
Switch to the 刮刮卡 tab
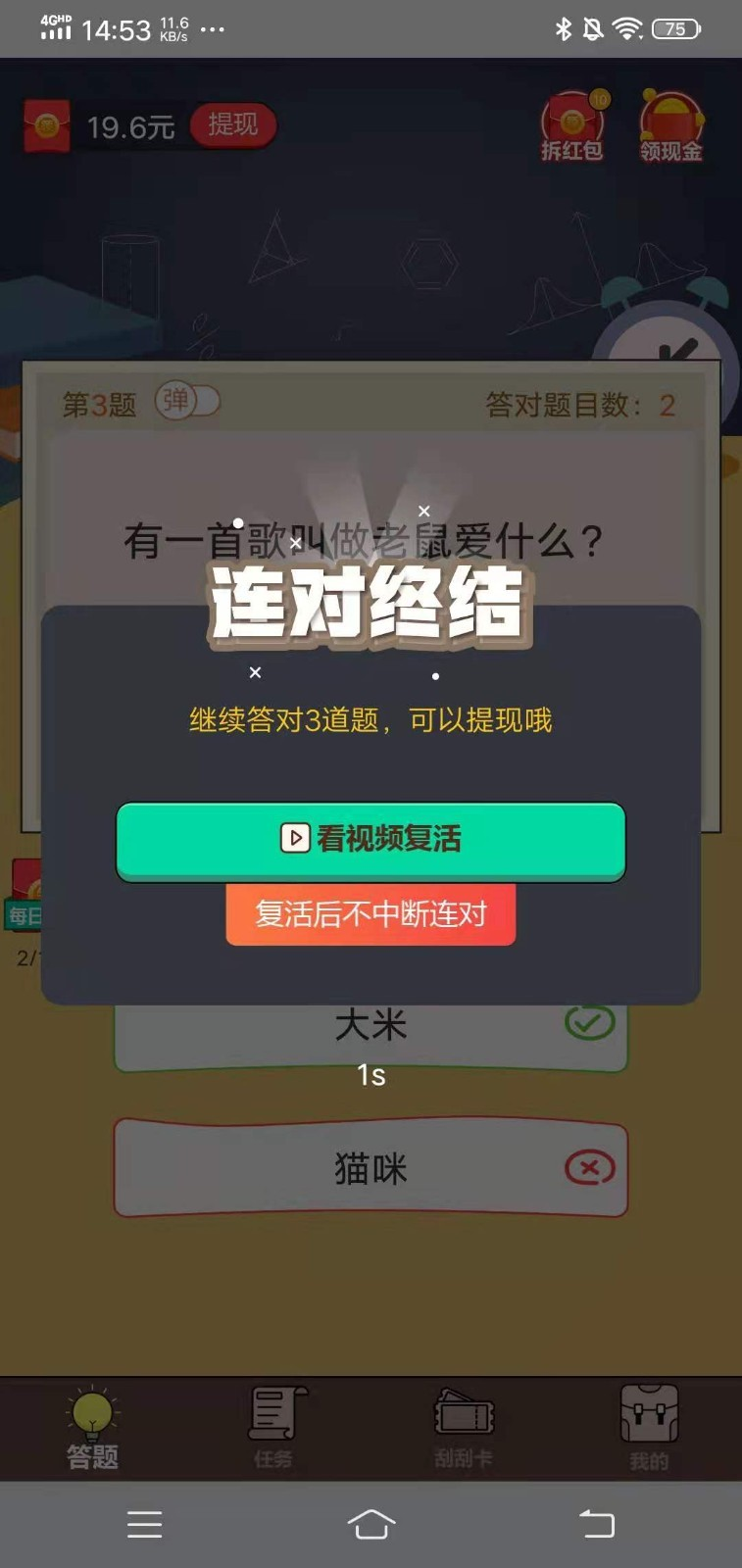[463, 1430]
